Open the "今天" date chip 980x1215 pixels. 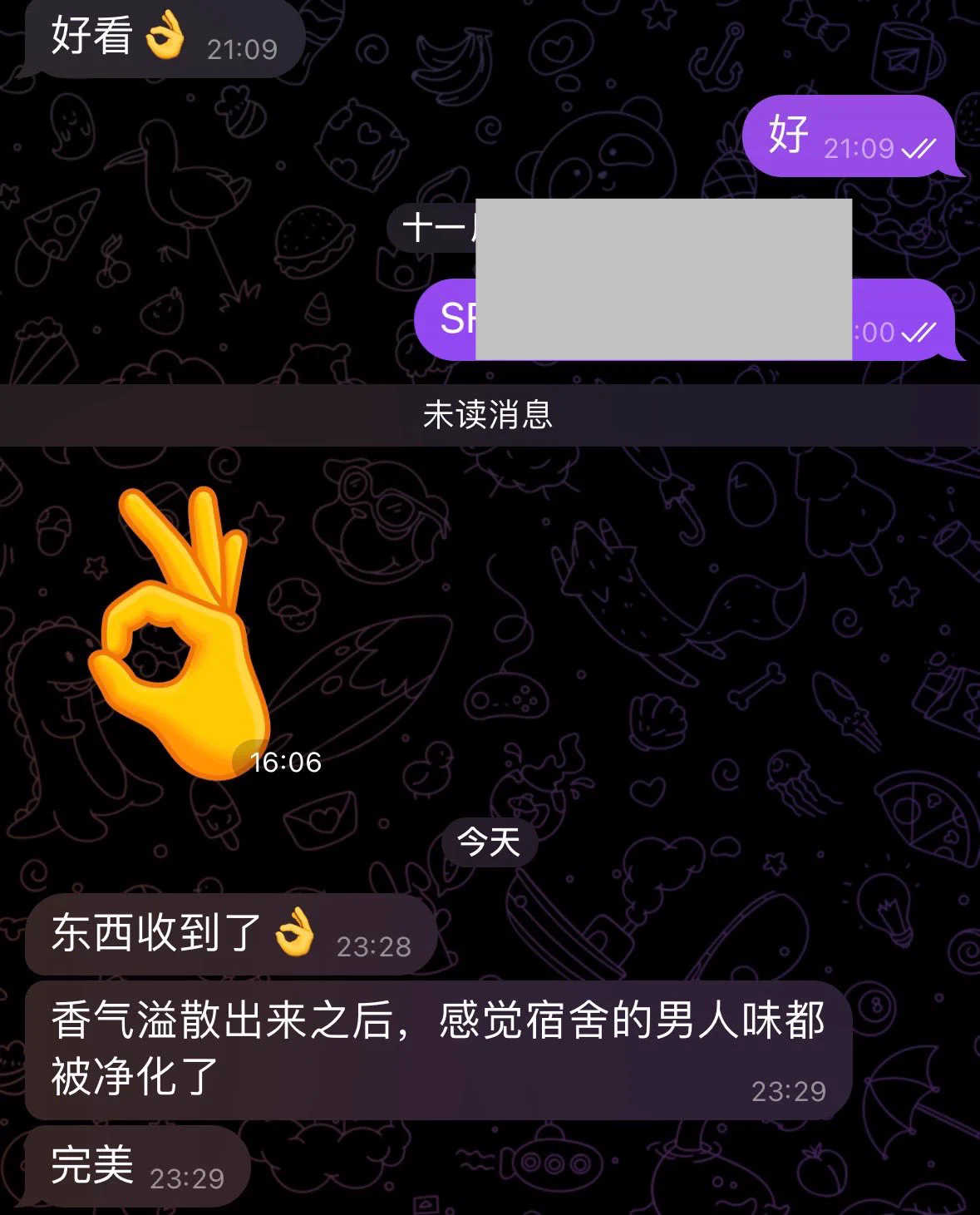pyautogui.click(x=489, y=842)
